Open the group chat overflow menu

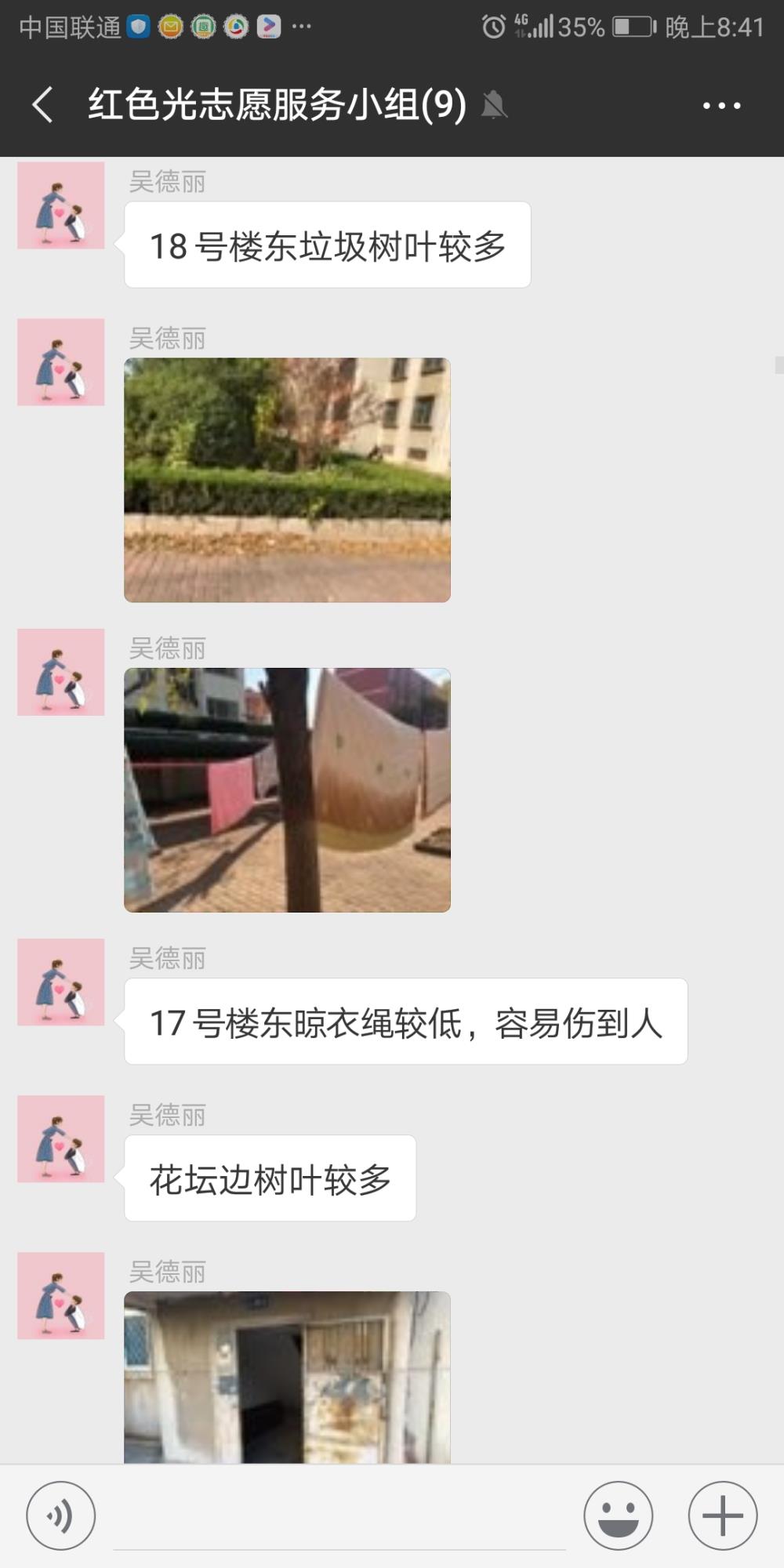(x=721, y=105)
